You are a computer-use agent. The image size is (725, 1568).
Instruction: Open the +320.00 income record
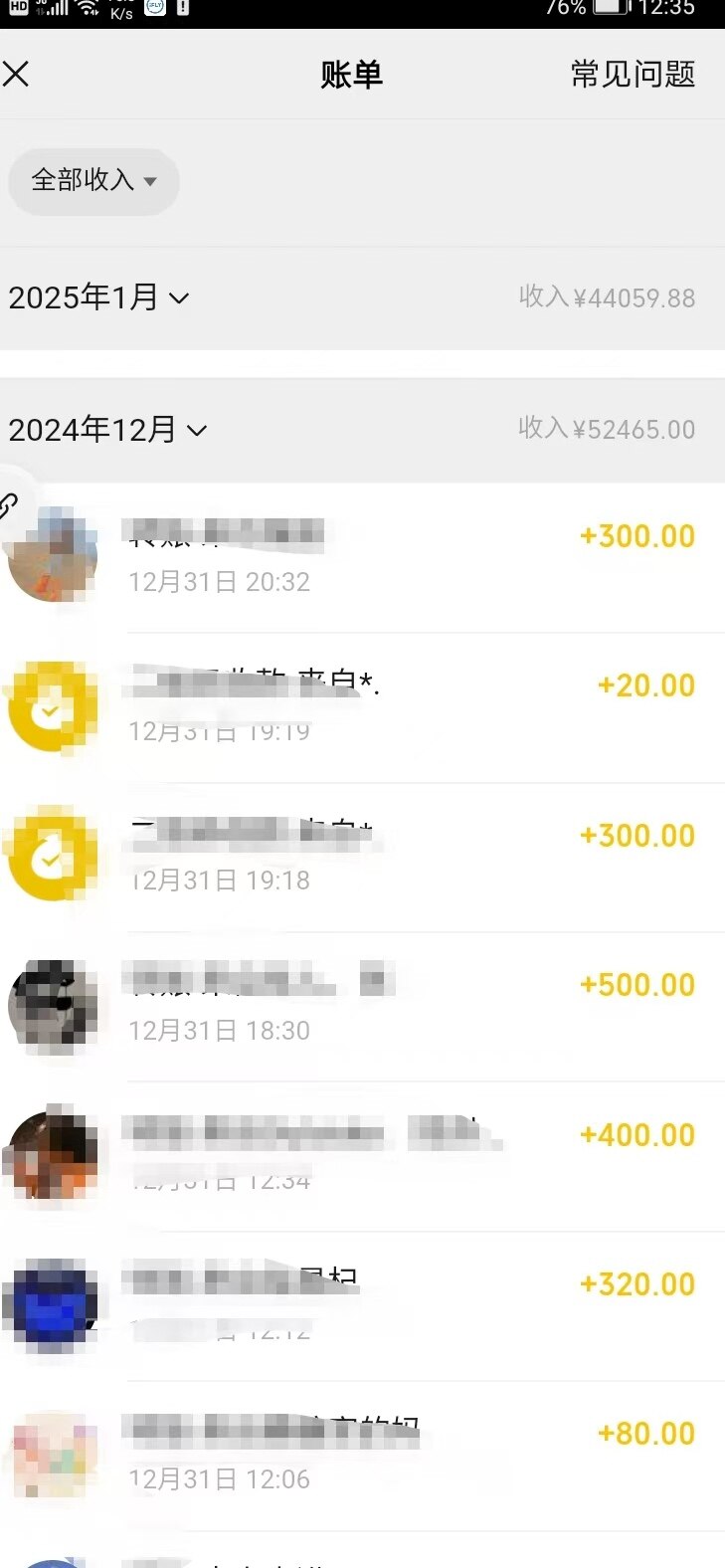(398, 1305)
